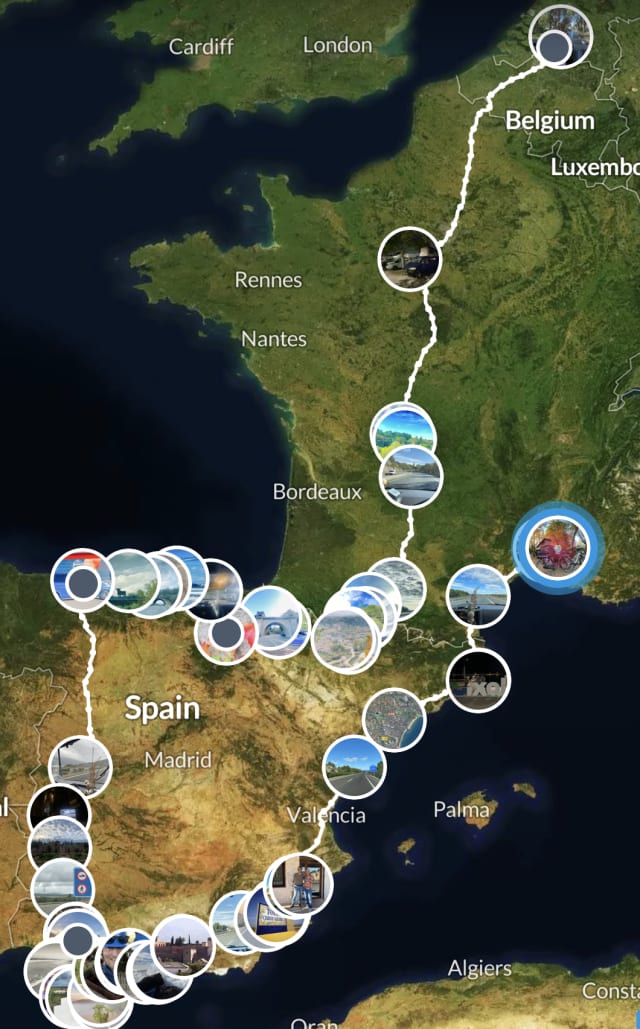View the fortress building photo on southern coast
Viewport: 640px width, 1029px height.
pyautogui.click(x=183, y=945)
